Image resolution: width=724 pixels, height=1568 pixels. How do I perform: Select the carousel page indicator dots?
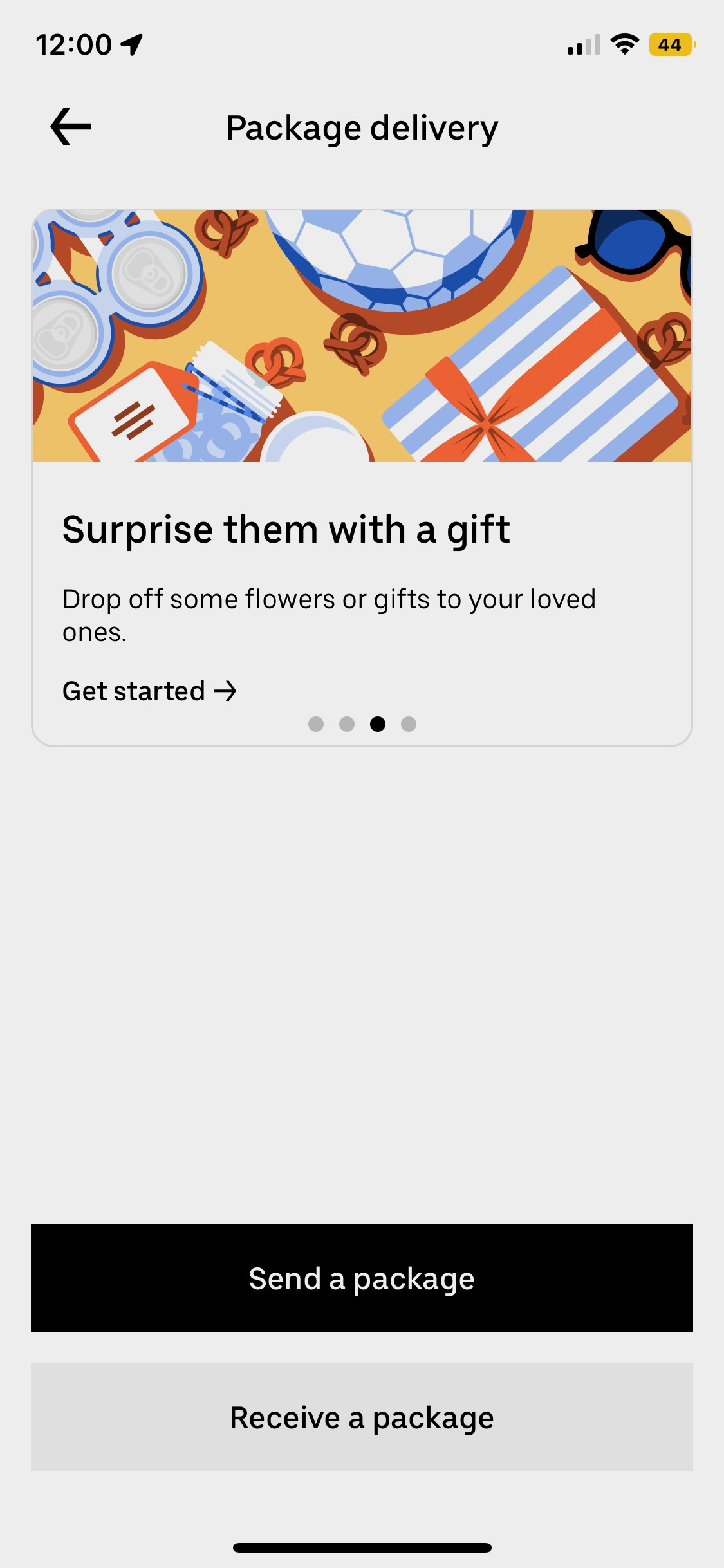point(362,724)
